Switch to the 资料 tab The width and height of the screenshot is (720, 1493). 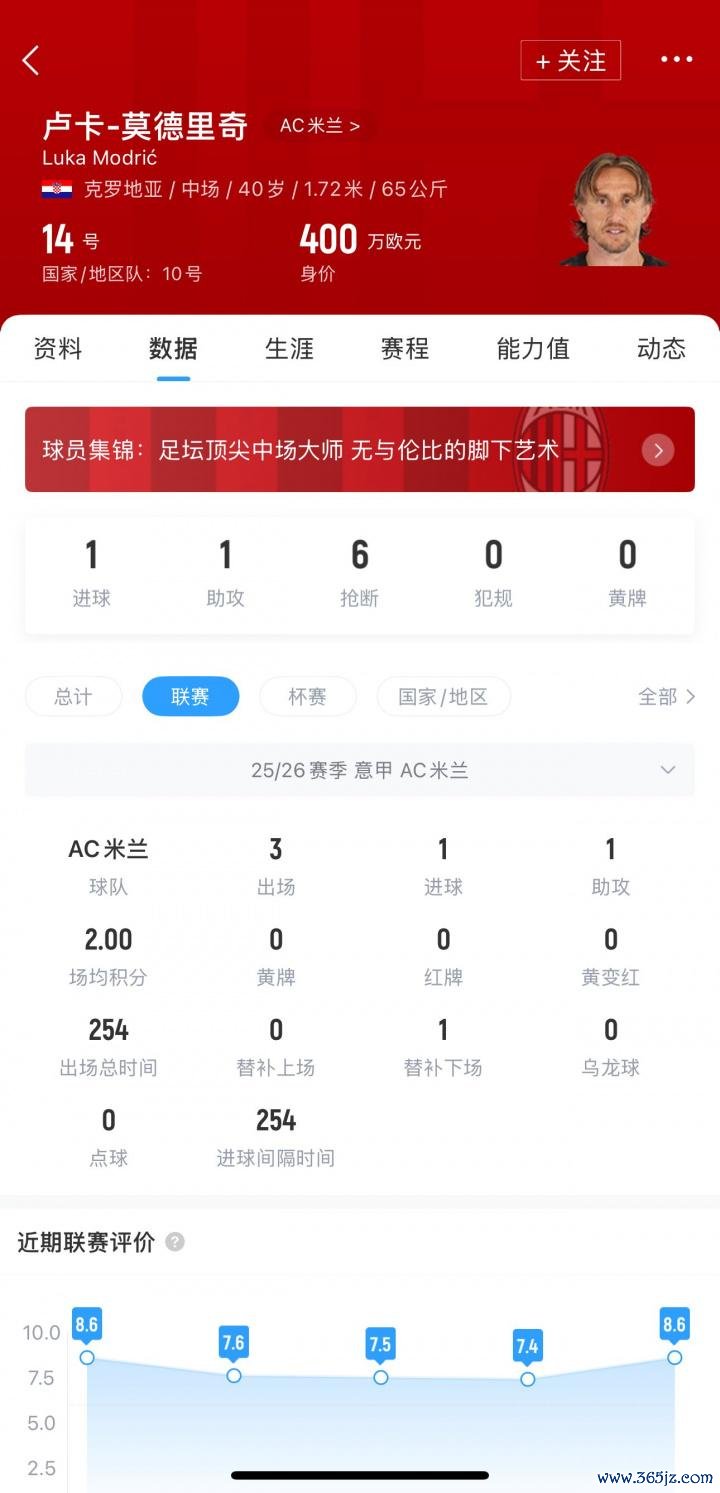pos(58,348)
